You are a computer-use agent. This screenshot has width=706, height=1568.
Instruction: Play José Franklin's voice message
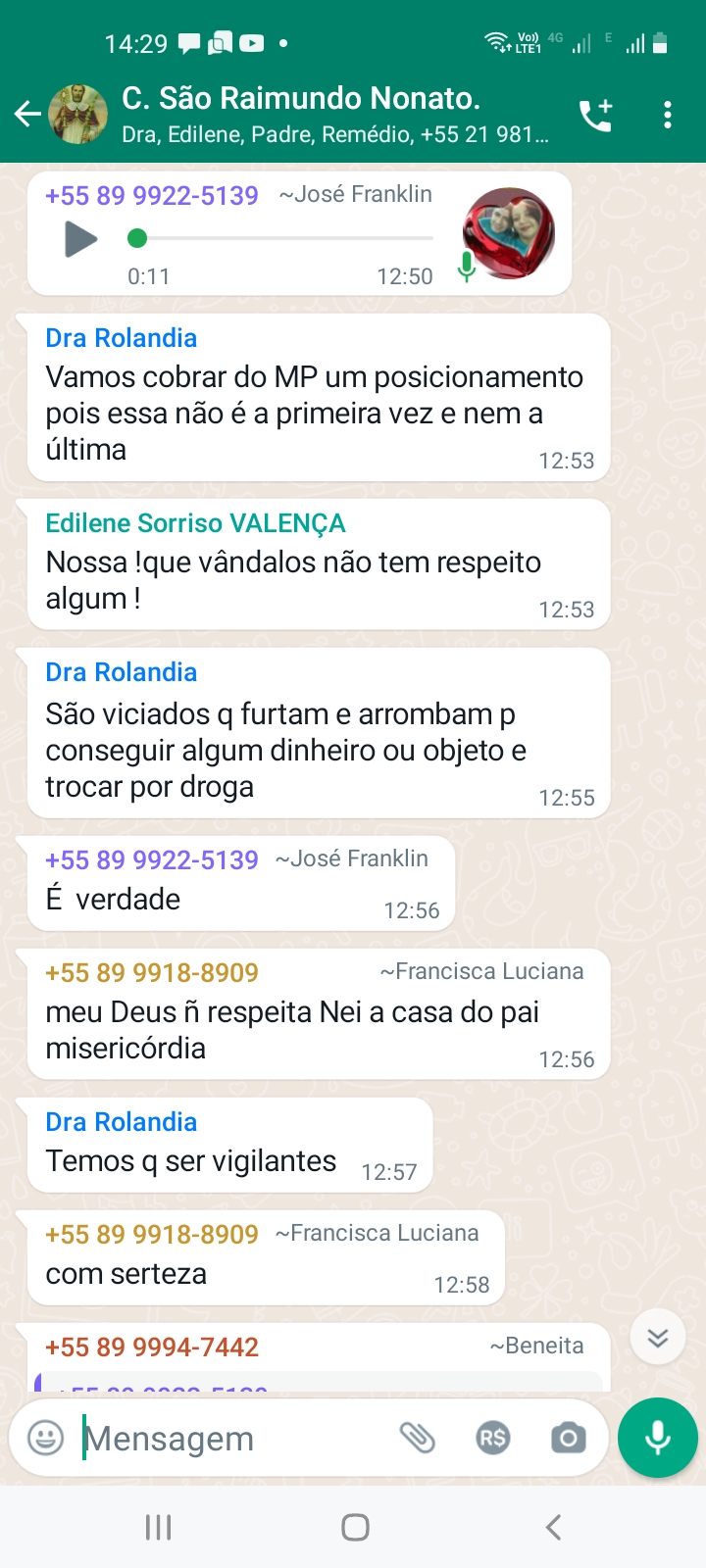click(80, 238)
